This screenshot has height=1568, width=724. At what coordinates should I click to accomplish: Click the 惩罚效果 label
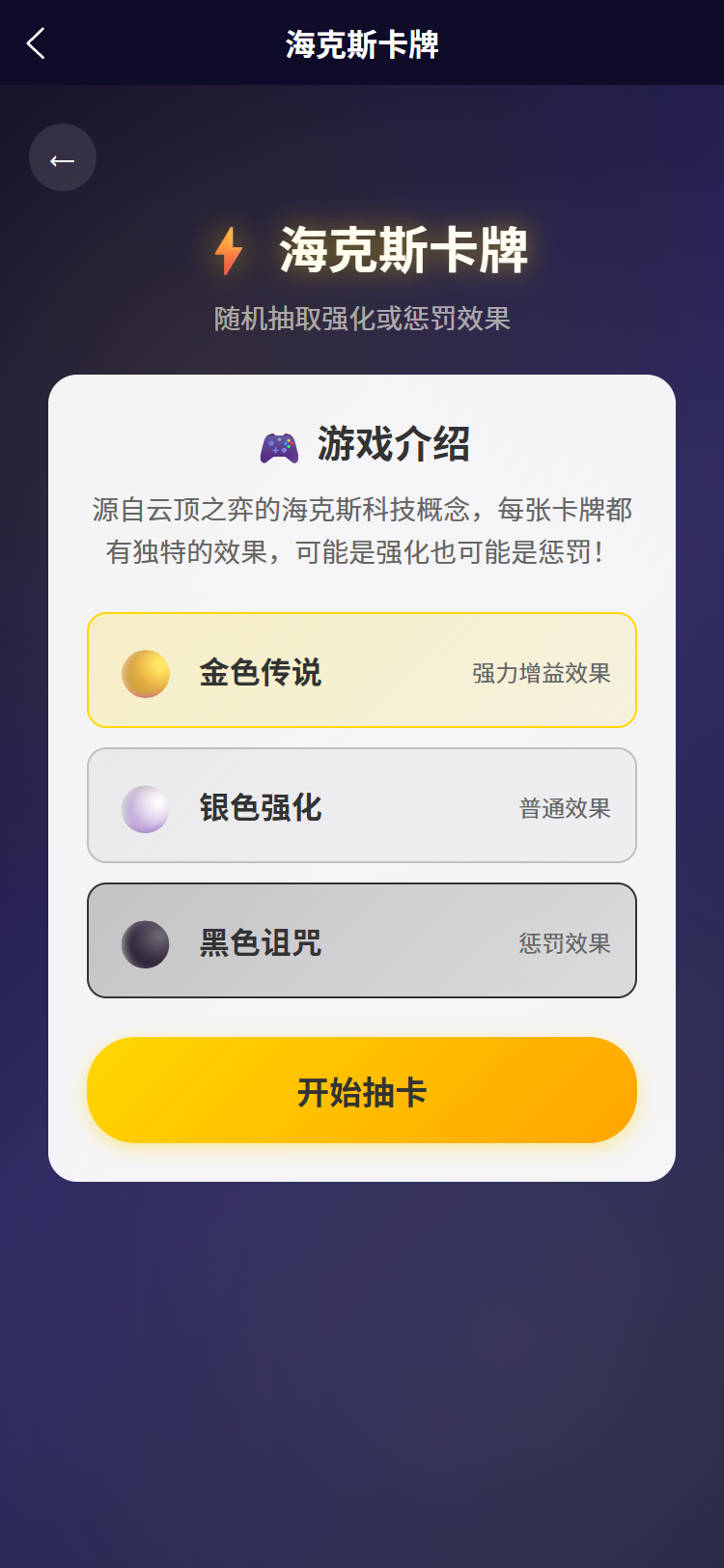[565, 942]
